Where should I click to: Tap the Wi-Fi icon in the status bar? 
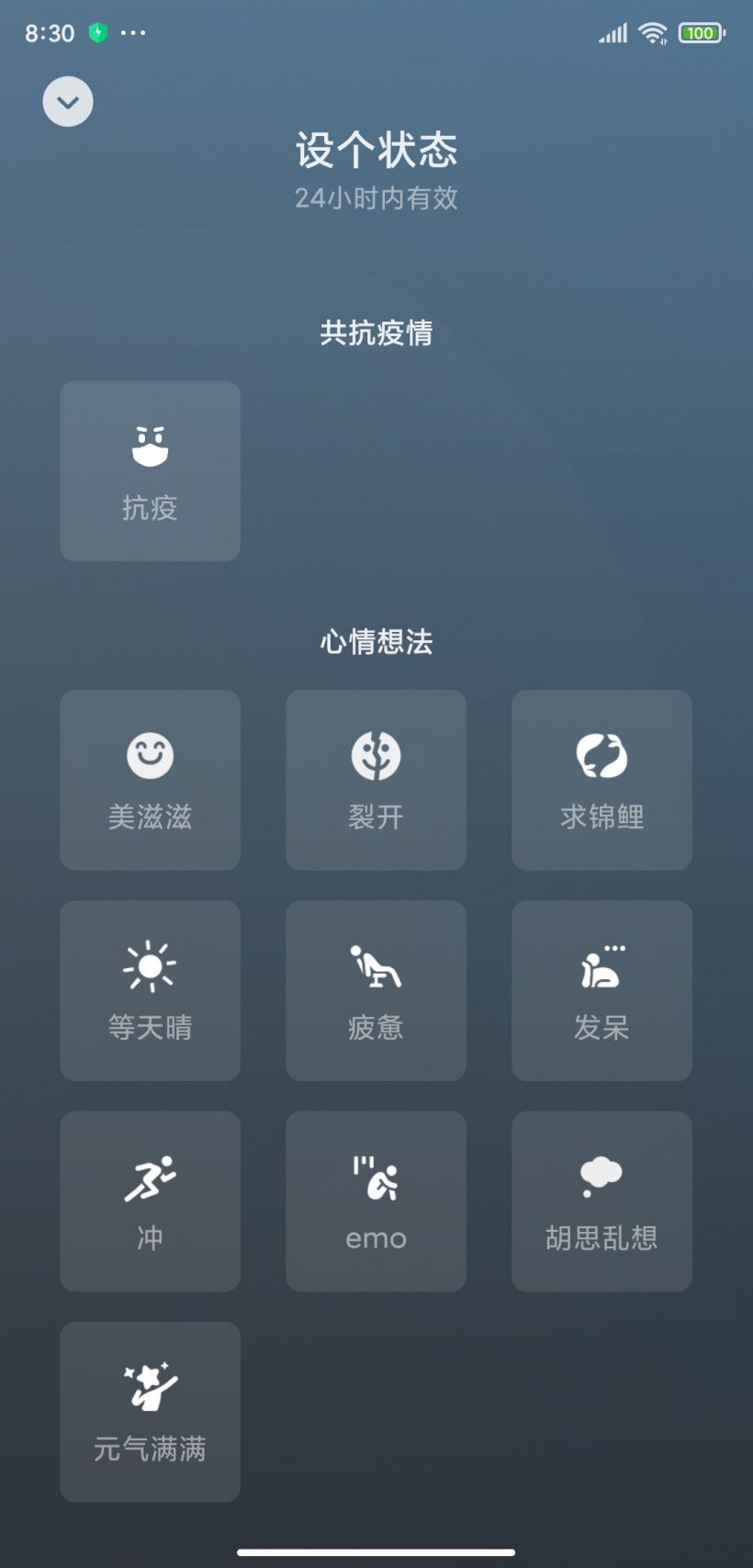pyautogui.click(x=655, y=32)
